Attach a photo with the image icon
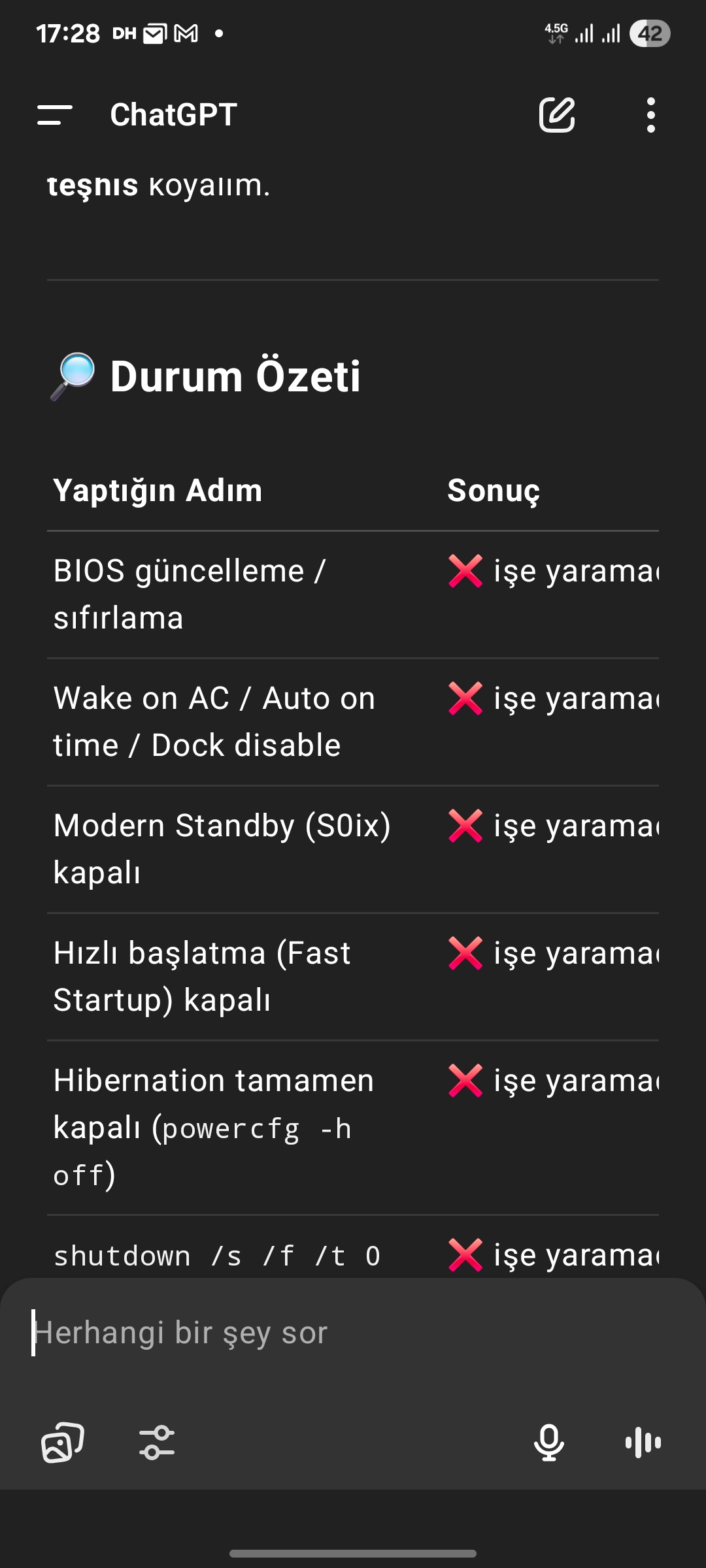The image size is (706, 1568). pos(63,1443)
